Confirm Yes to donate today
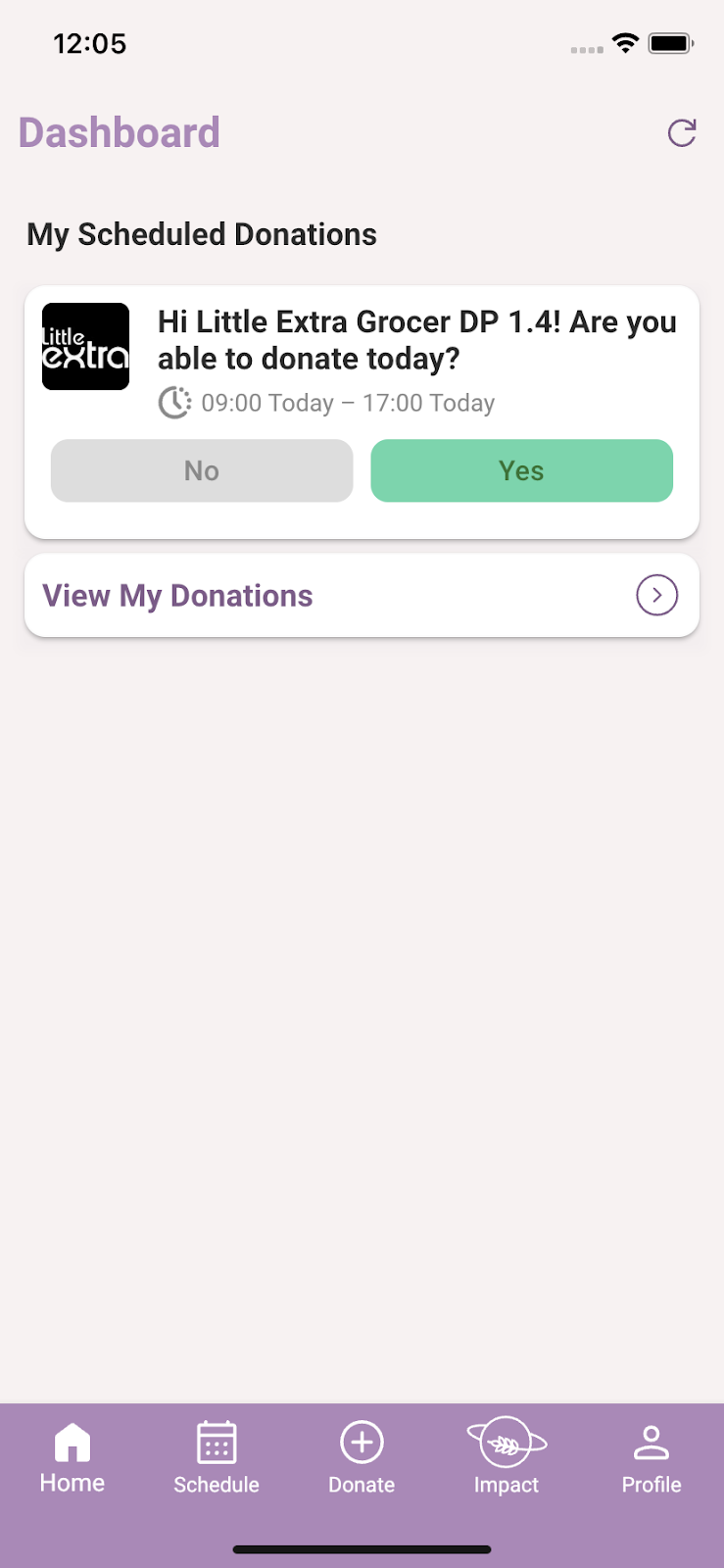The height and width of the screenshot is (1568, 724). [521, 470]
